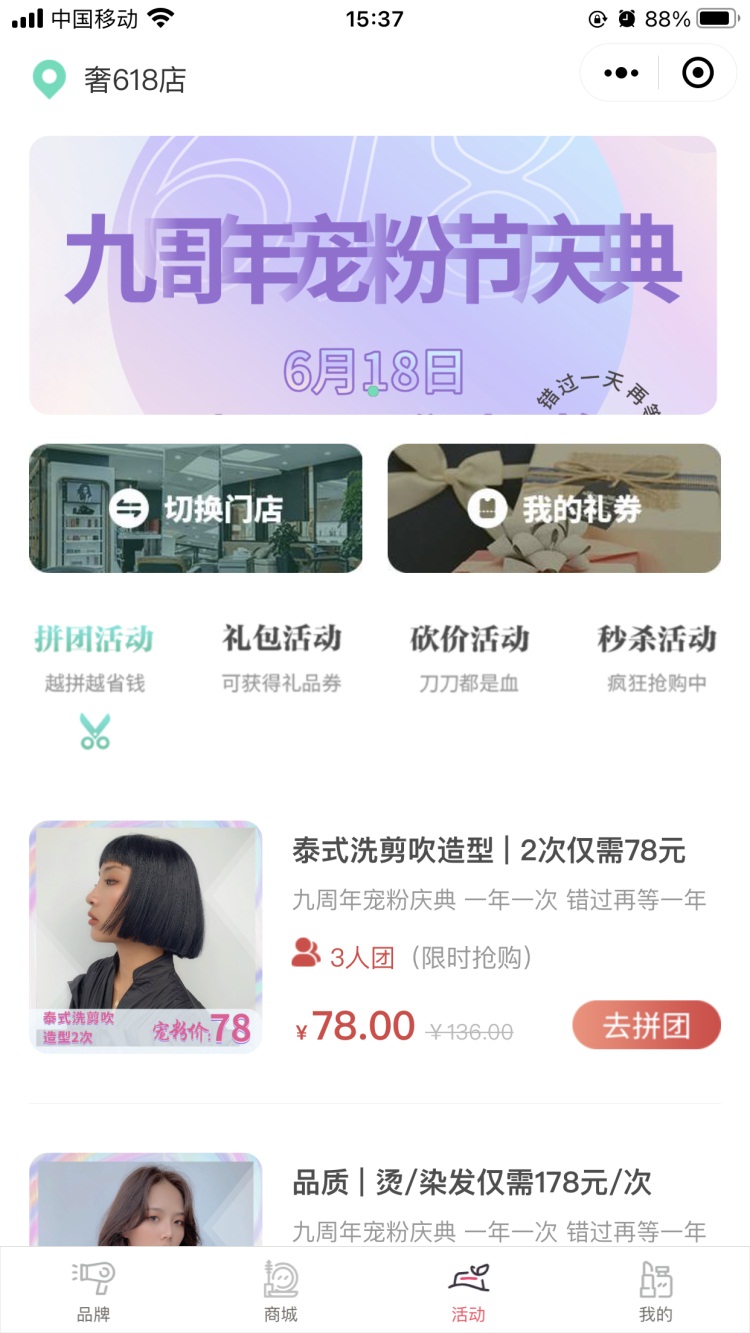Image resolution: width=750 pixels, height=1333 pixels.
Task: Open 切换门店 to switch store
Action: click(x=196, y=508)
